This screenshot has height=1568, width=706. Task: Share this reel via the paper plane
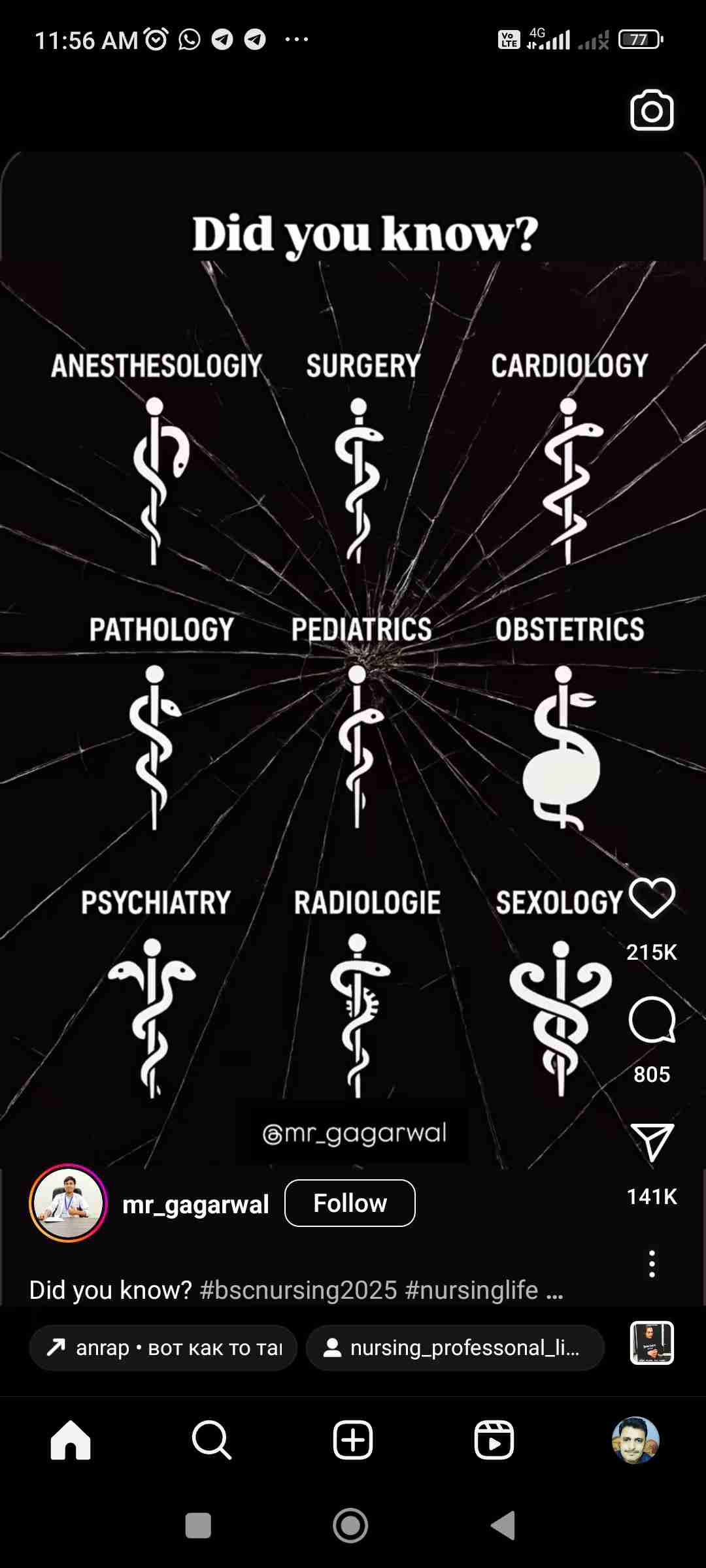[652, 1142]
